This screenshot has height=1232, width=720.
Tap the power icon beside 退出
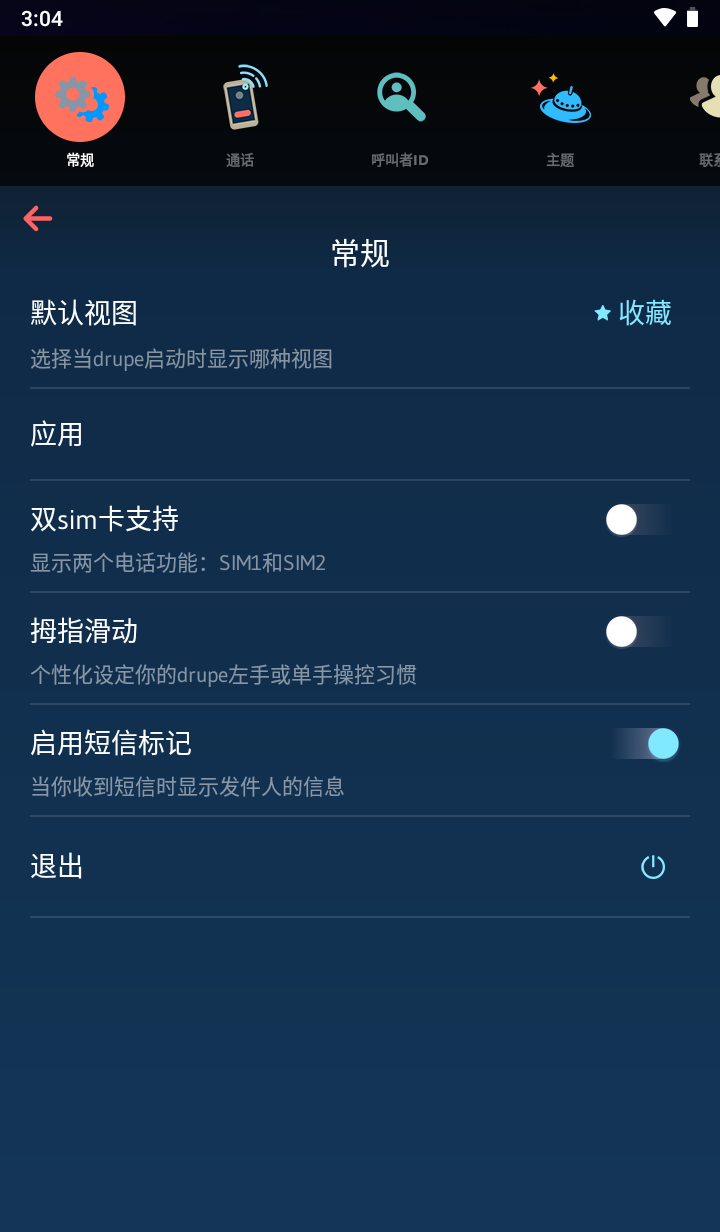point(652,866)
